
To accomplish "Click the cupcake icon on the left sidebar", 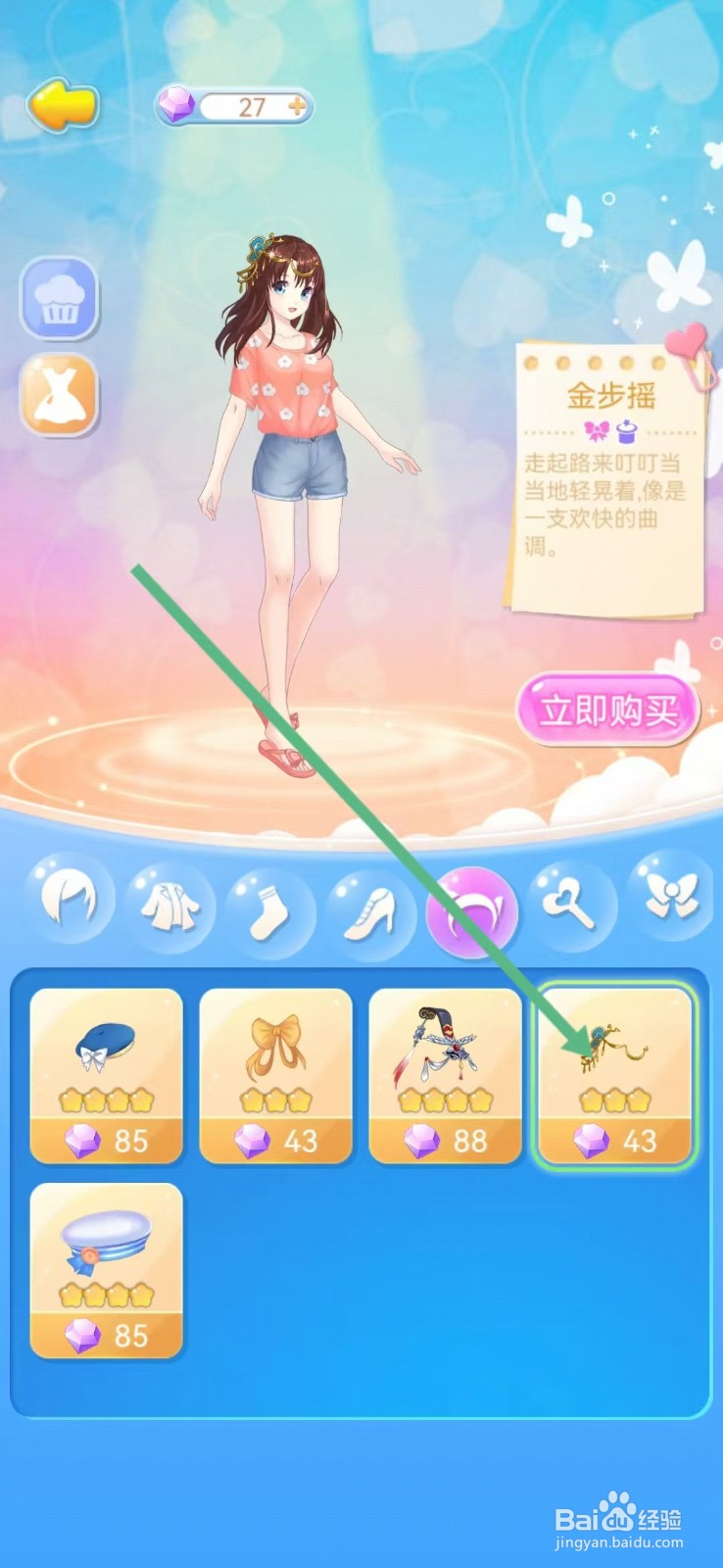I will pyautogui.click(x=61, y=299).
